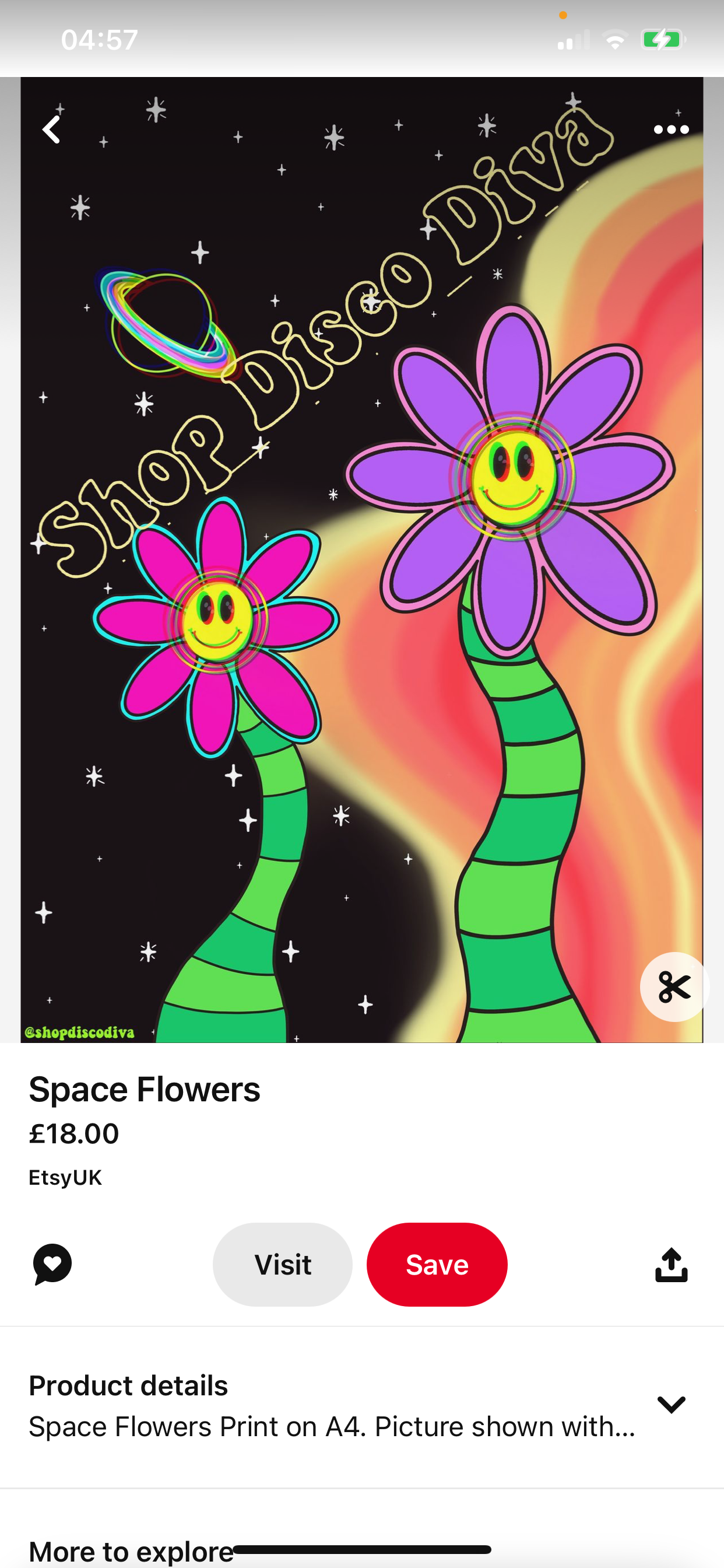Open the three-dot overflow menu
The height and width of the screenshot is (1568, 724).
pos(670,129)
